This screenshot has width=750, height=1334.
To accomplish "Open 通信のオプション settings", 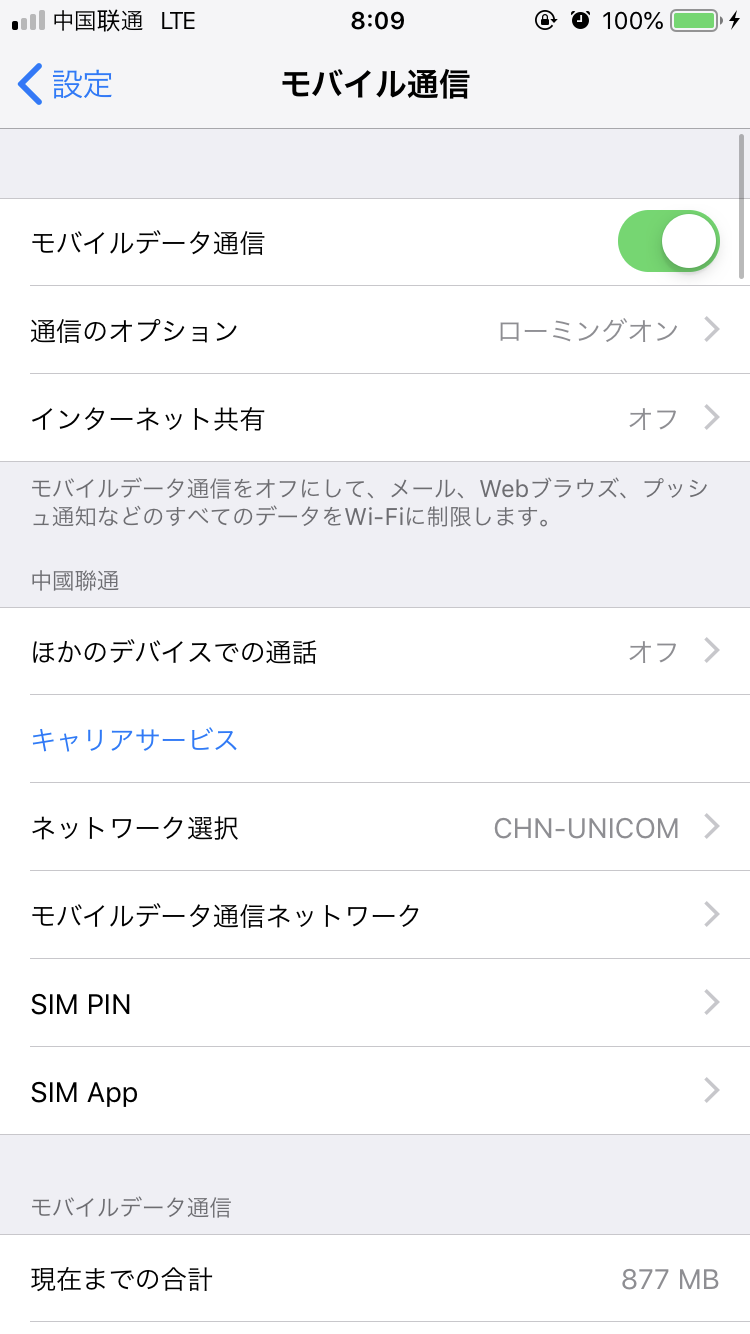I will point(375,330).
